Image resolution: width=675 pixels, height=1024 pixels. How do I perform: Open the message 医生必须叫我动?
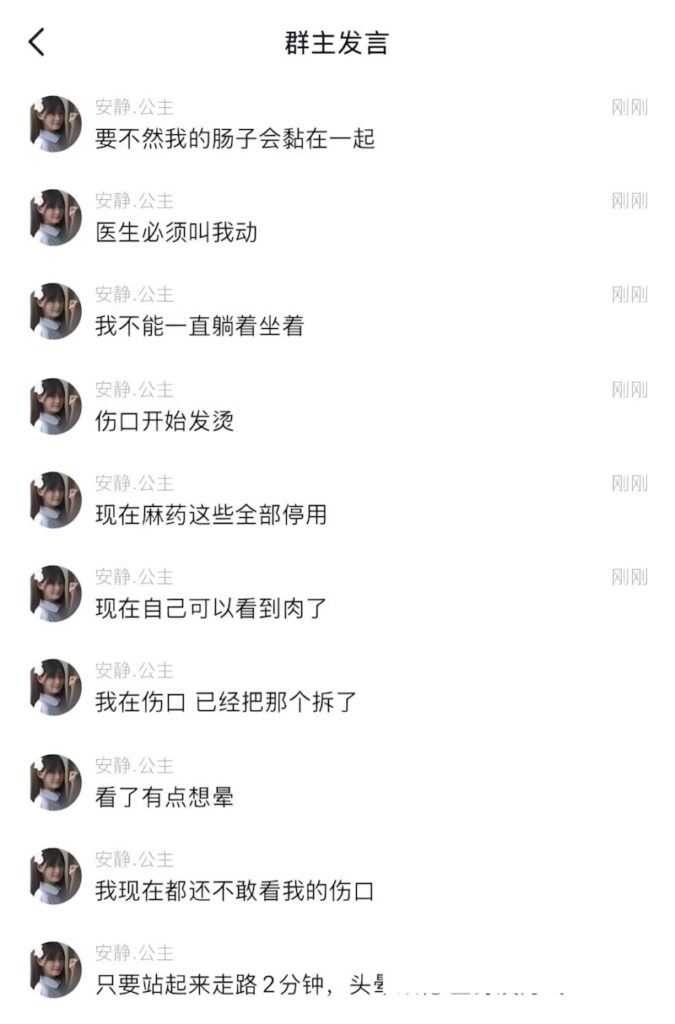176,233
